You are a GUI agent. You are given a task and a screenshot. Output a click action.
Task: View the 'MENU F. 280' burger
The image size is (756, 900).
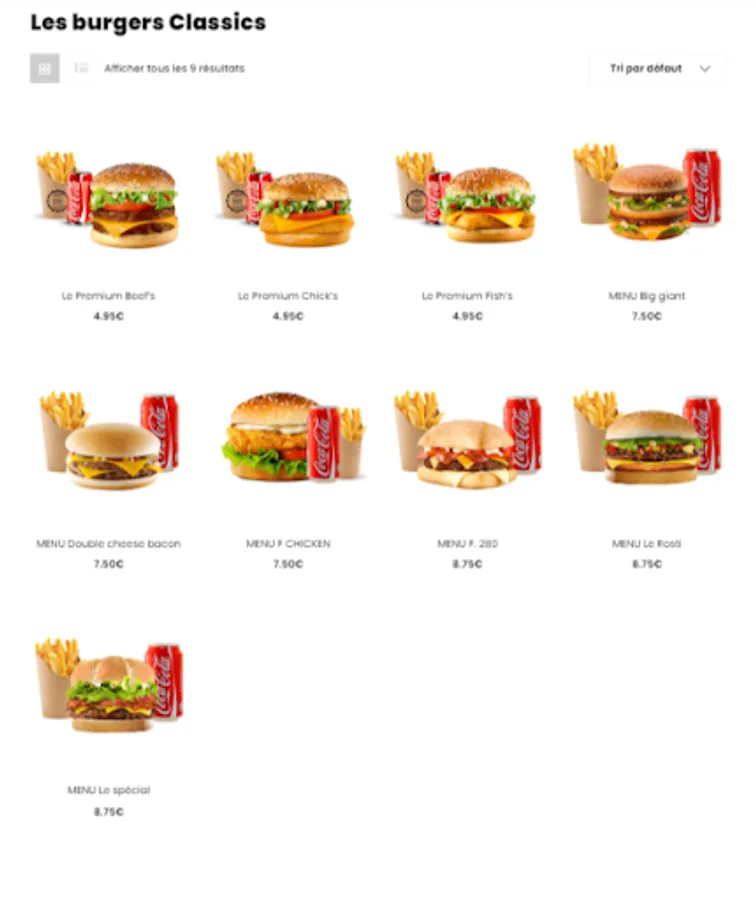click(x=467, y=543)
